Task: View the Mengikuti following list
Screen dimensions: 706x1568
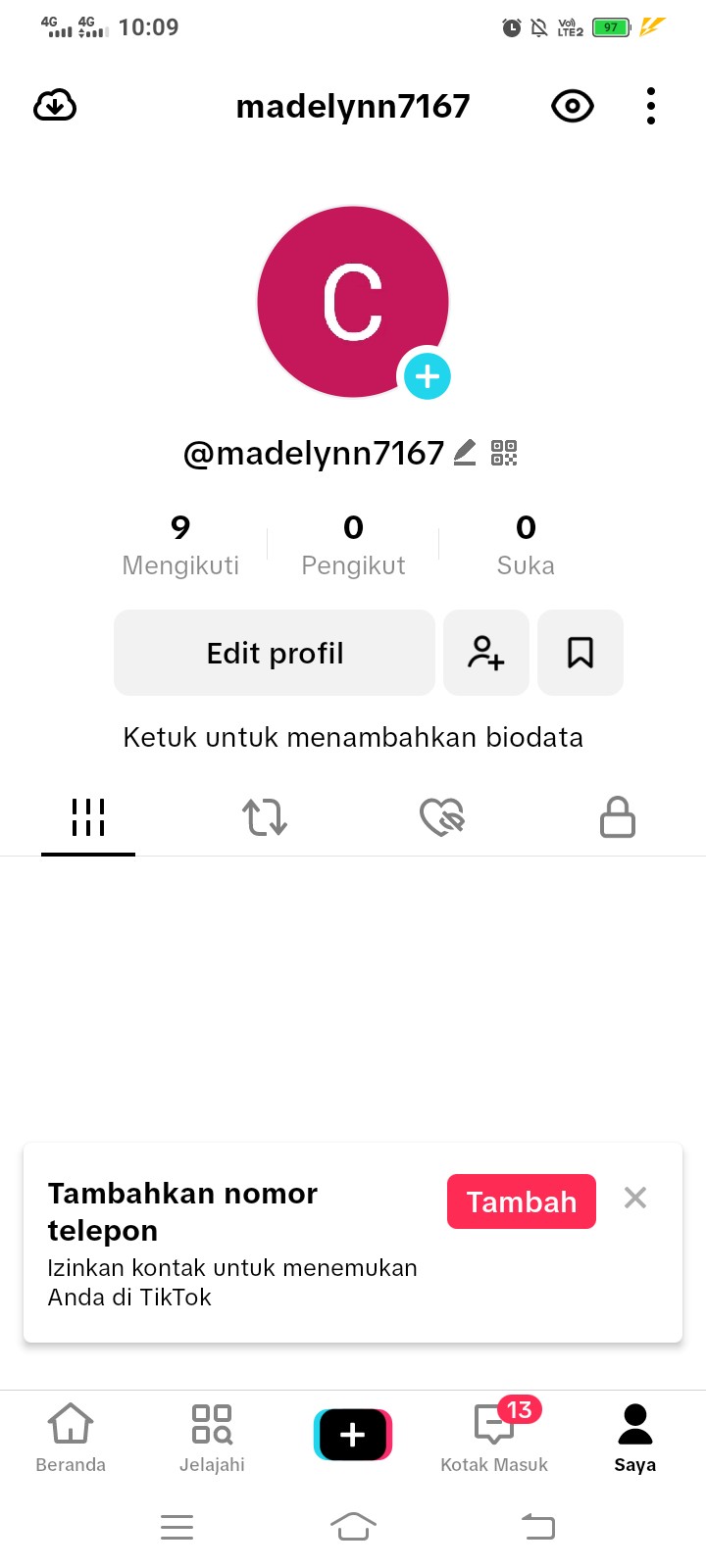Action: click(x=180, y=545)
